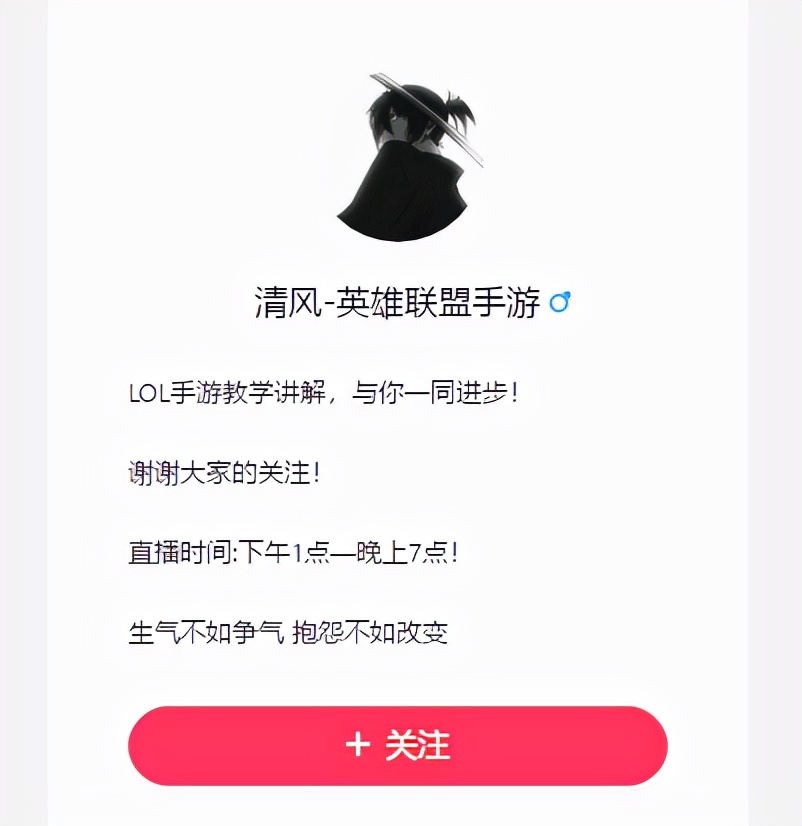
Task: Follow the streamer via the red button
Action: [x=401, y=744]
